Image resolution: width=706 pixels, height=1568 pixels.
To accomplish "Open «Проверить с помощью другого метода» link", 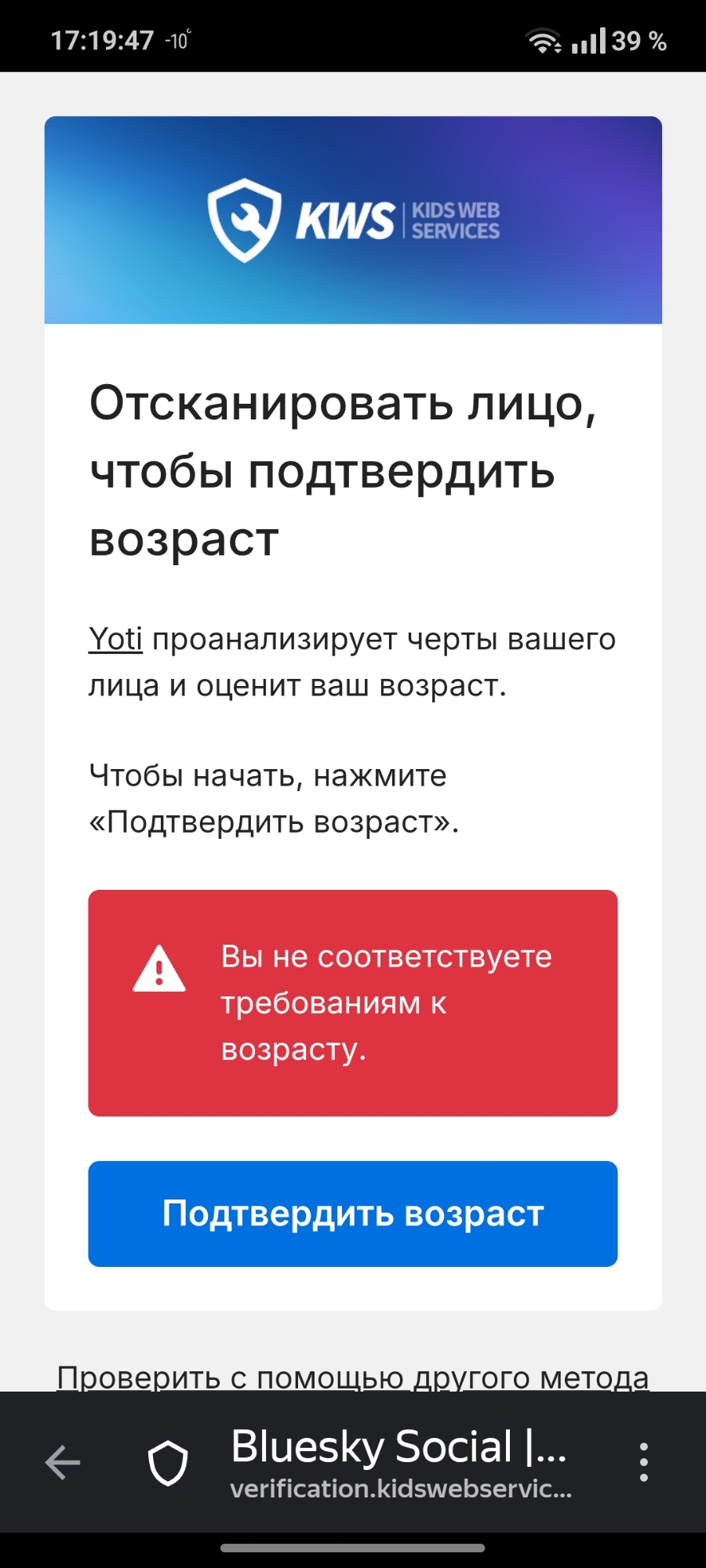I will [352, 1377].
